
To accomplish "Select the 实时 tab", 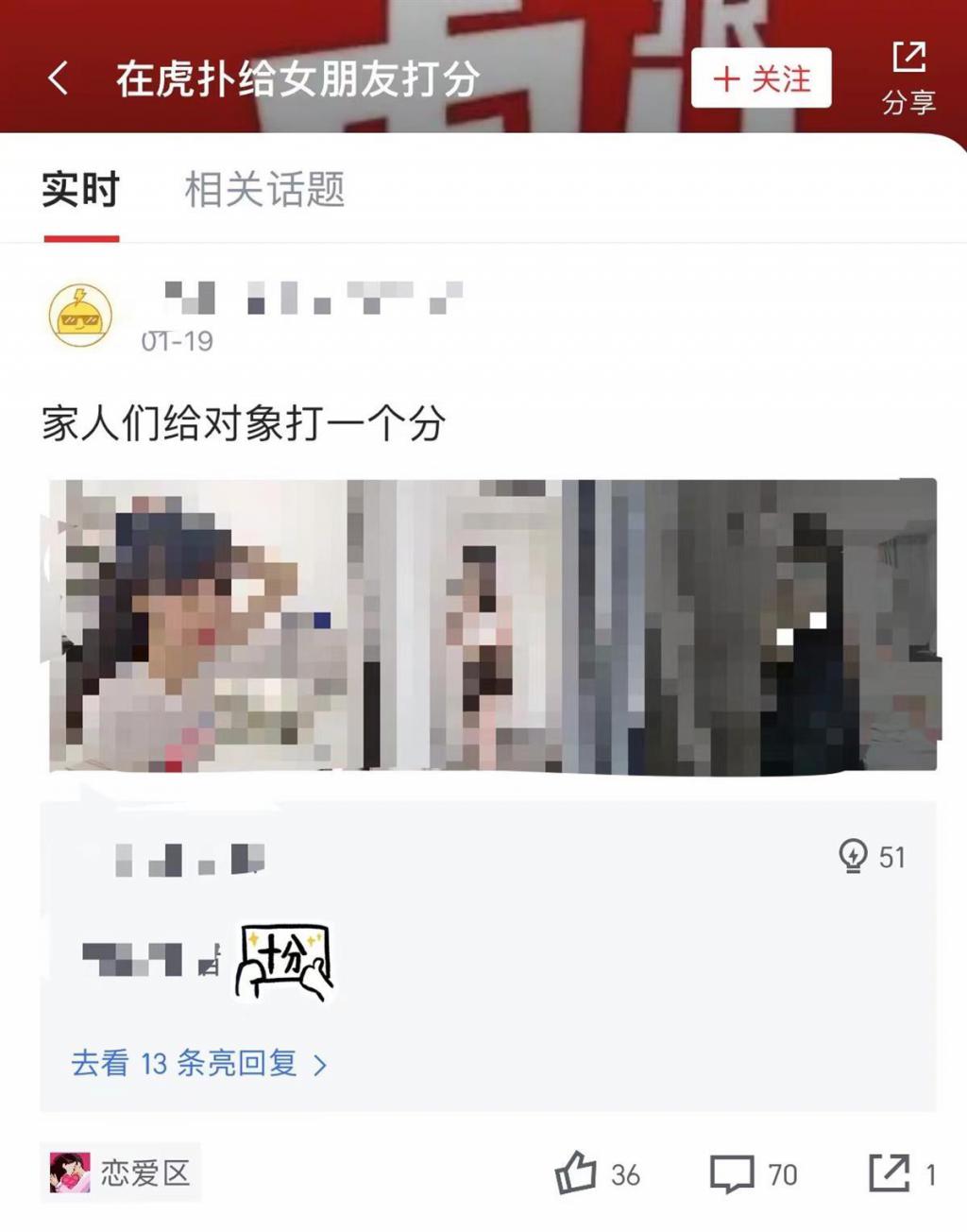I will 80,190.
